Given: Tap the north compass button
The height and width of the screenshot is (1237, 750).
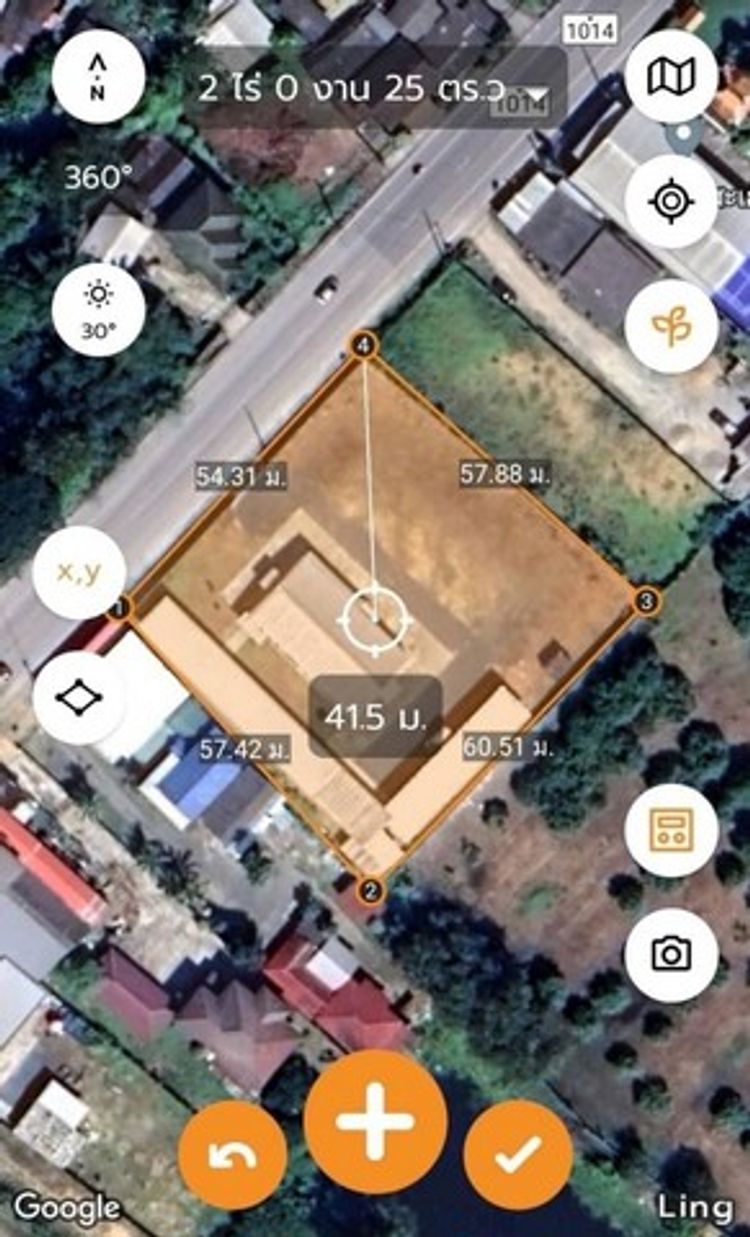Looking at the screenshot, I should pyautogui.click(x=98, y=76).
